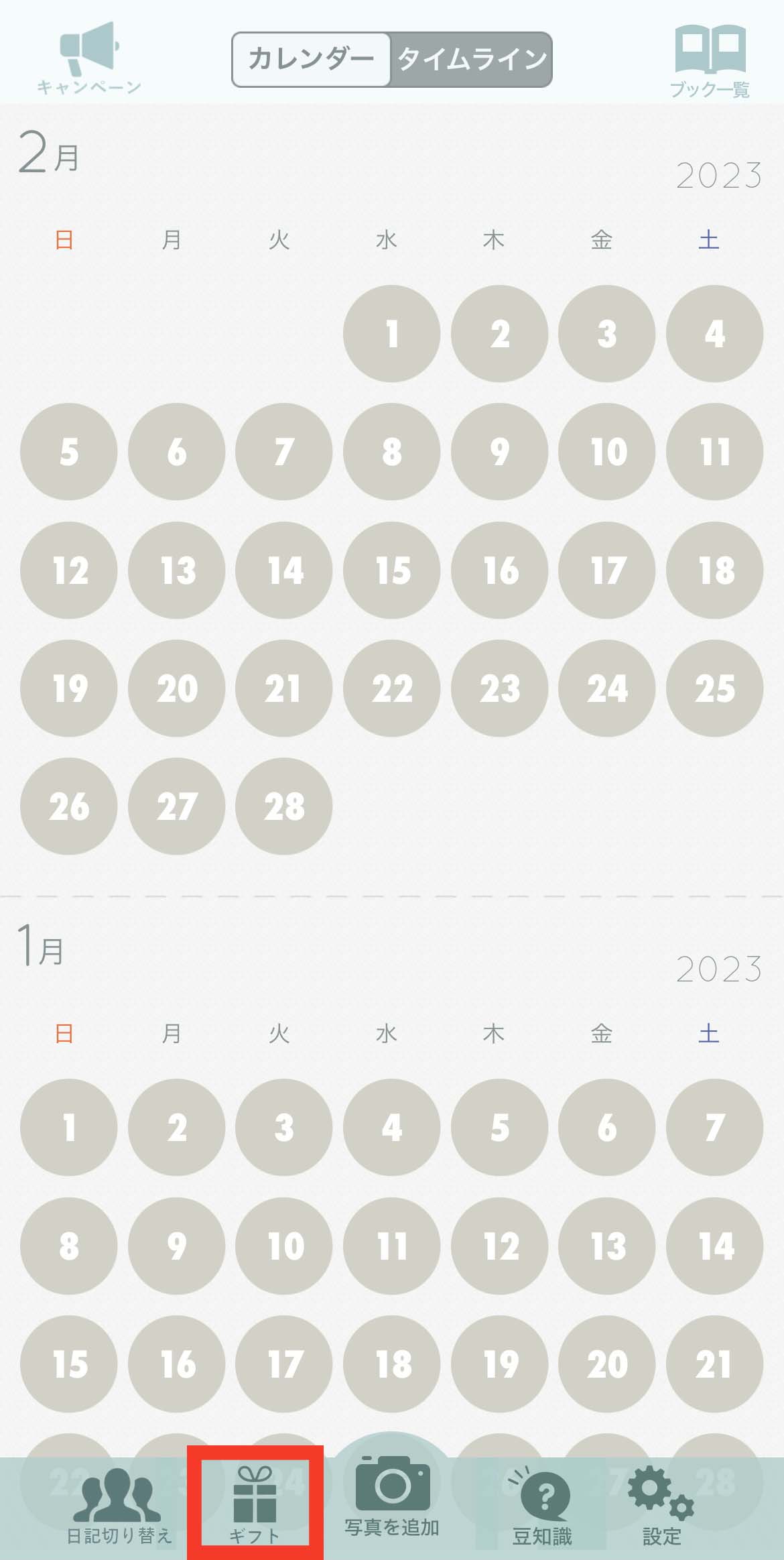Choose January 18 date
The height and width of the screenshot is (1560, 784).
point(392,1364)
